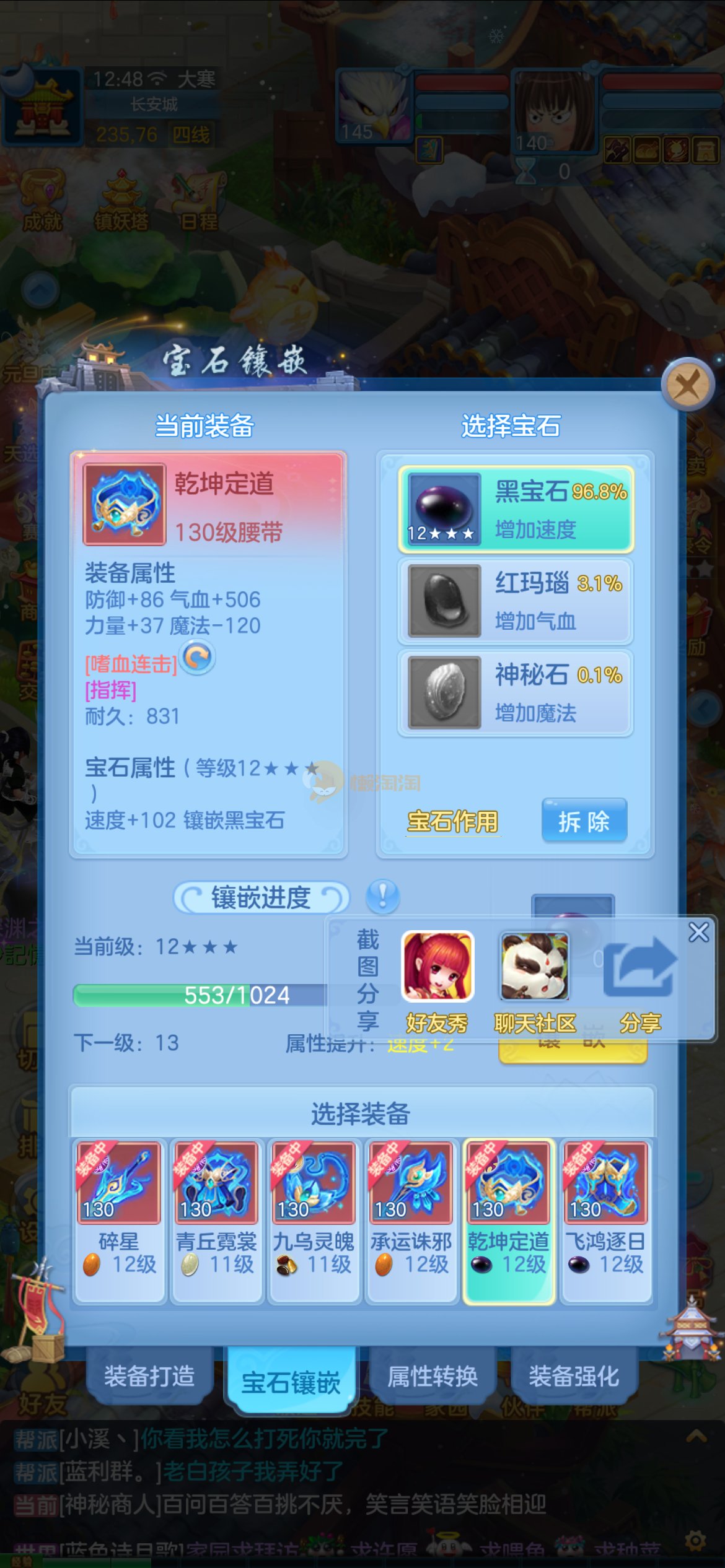Dismiss the 截图分享 popup
Image resolution: width=725 pixels, height=1568 pixels.
(x=698, y=933)
